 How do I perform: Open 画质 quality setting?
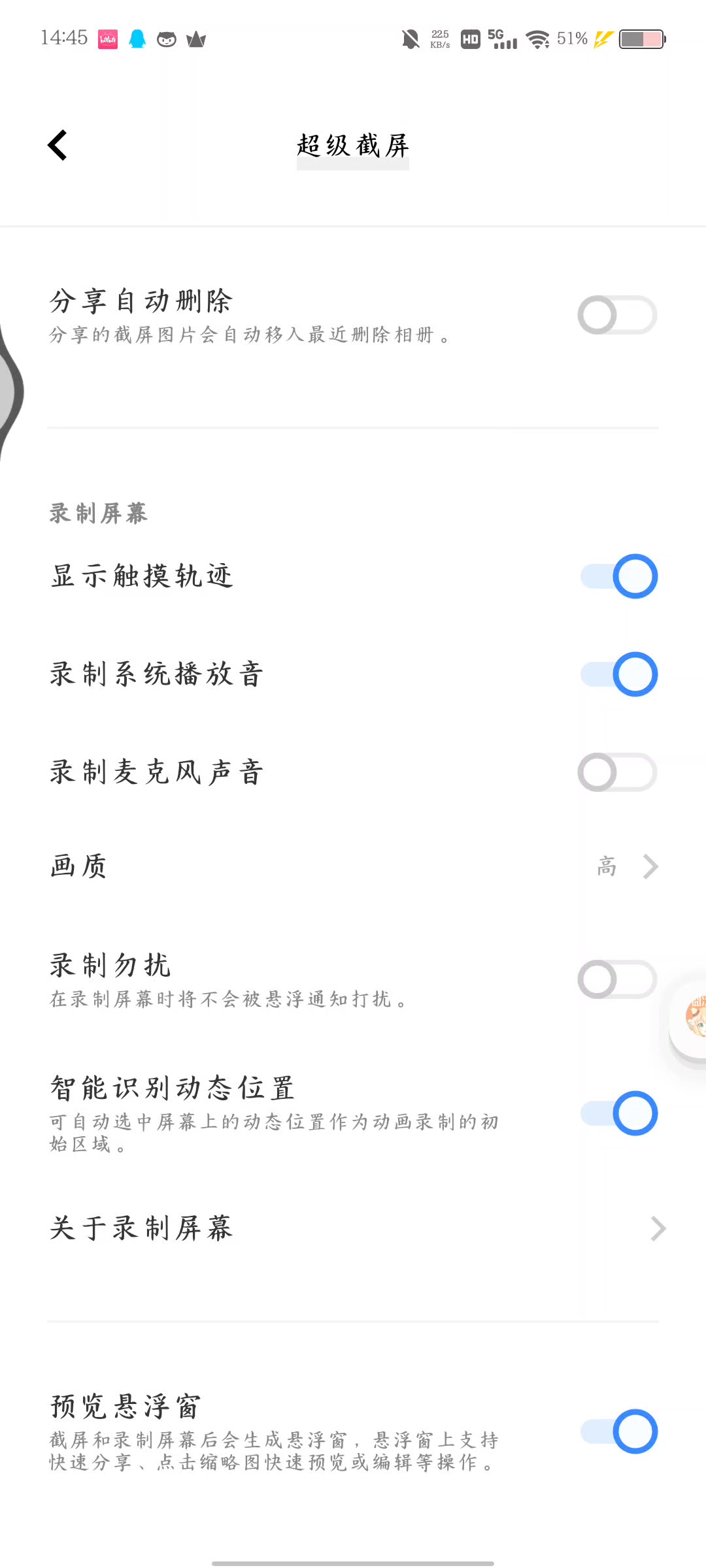click(353, 867)
